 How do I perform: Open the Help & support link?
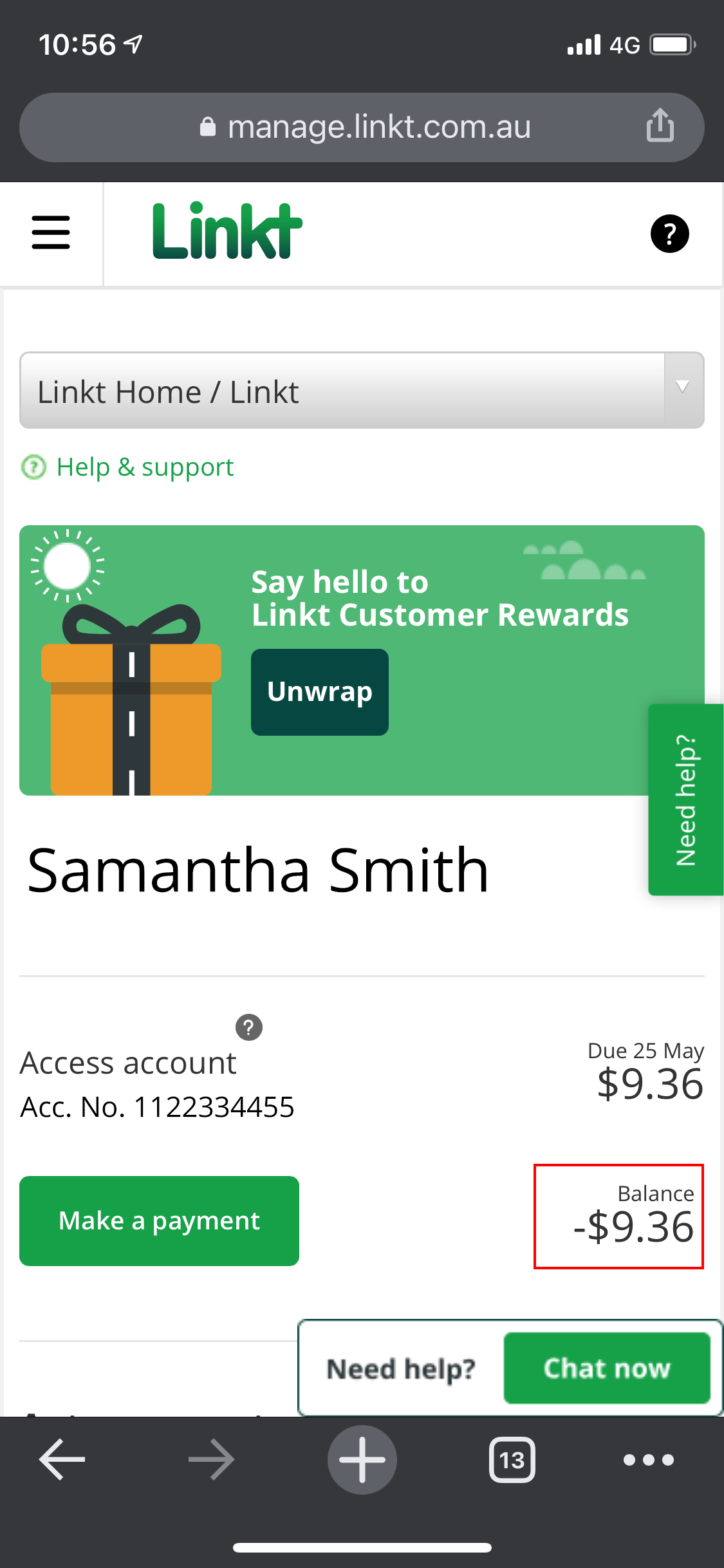pyautogui.click(x=144, y=467)
